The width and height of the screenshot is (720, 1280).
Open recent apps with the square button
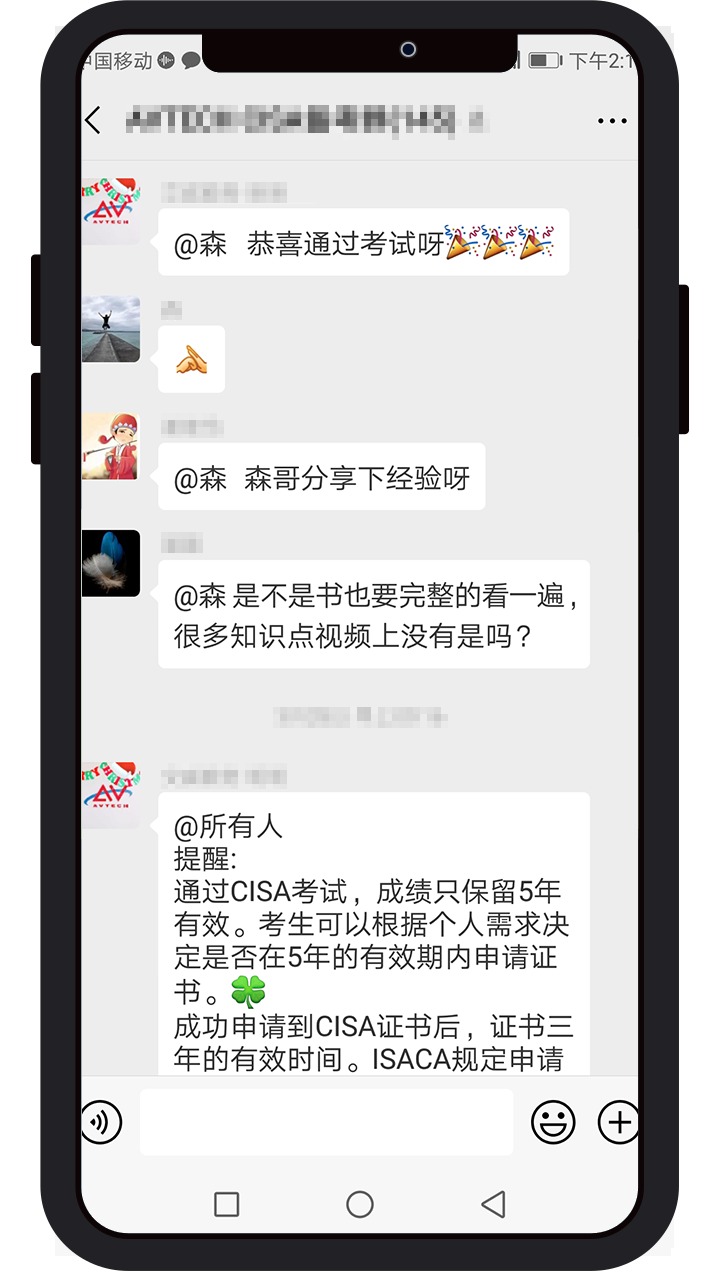point(227,1204)
